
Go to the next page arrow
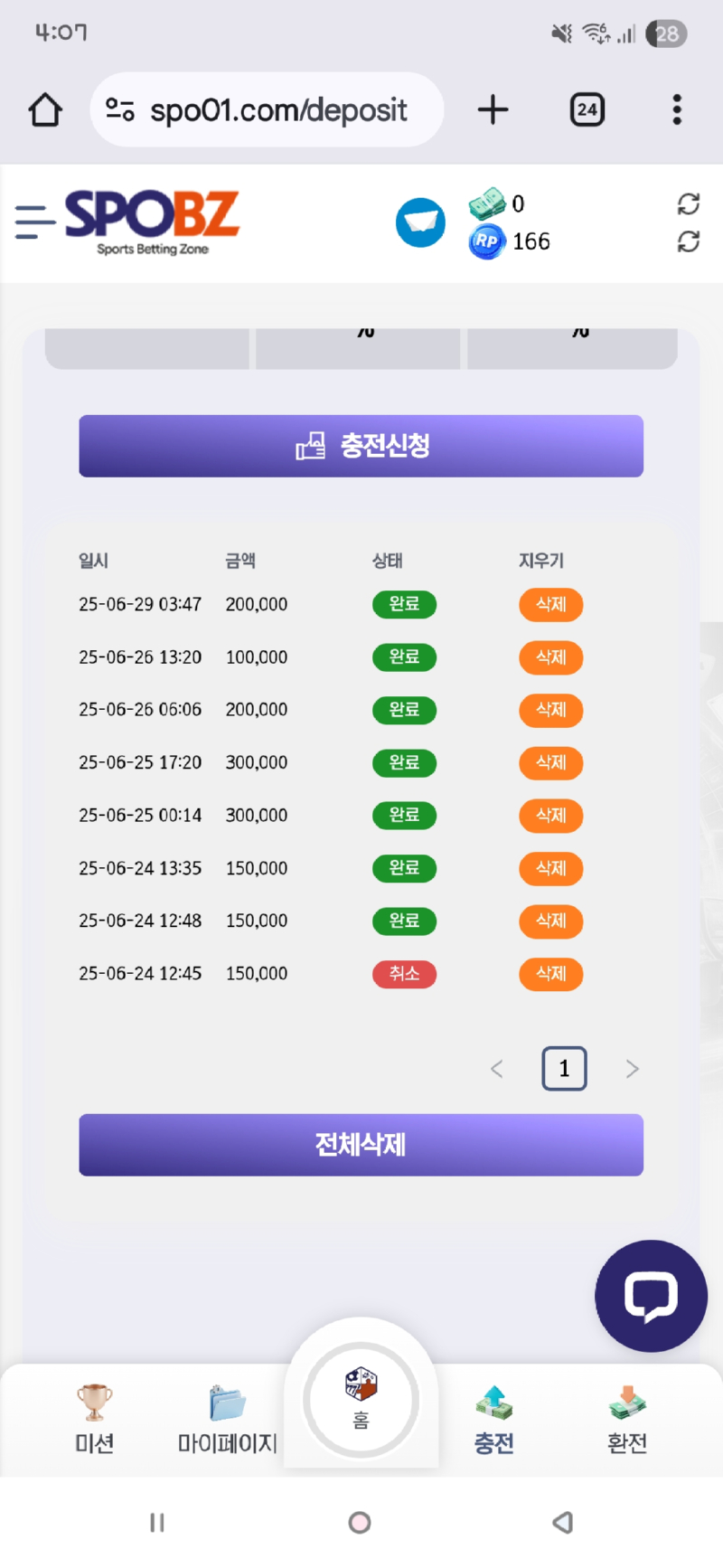[632, 1069]
